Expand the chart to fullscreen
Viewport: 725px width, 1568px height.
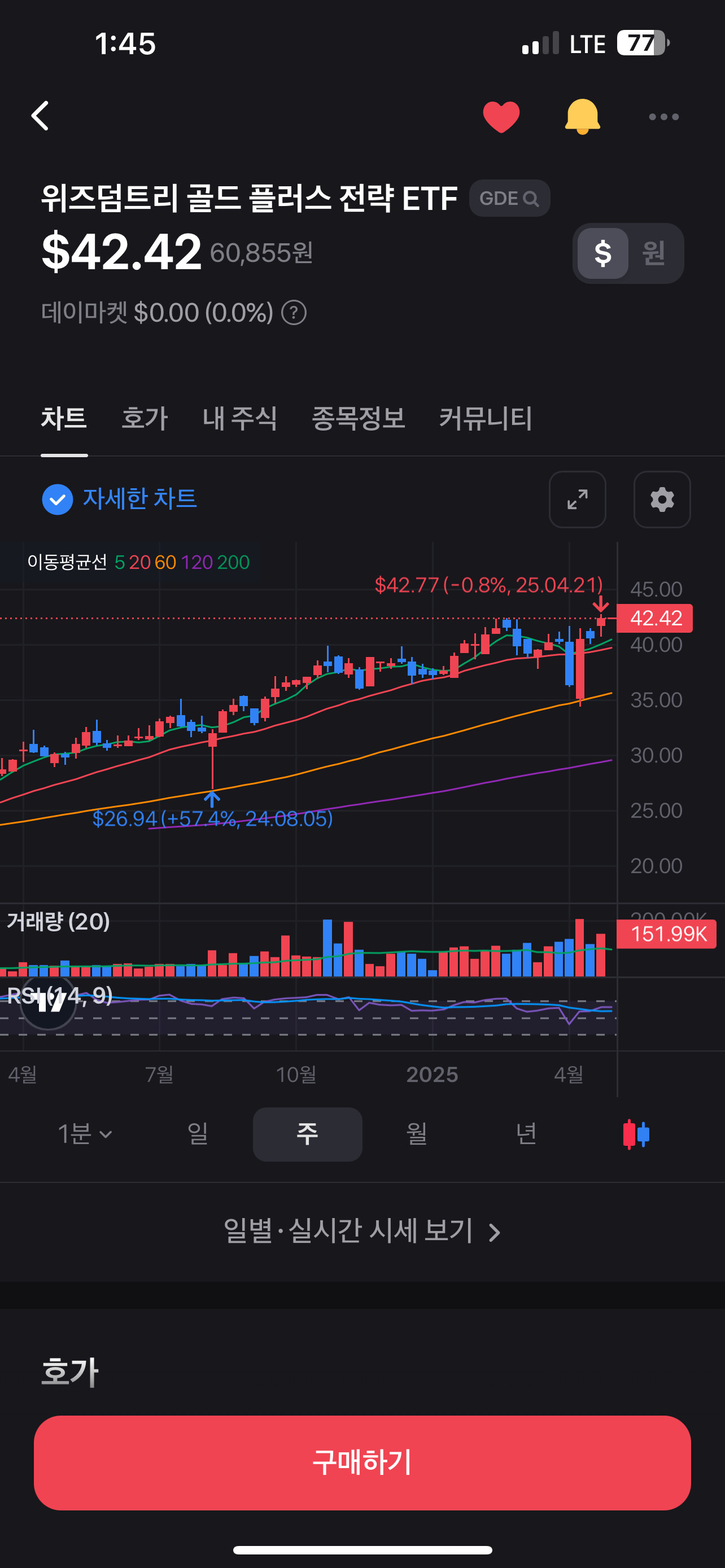(577, 499)
